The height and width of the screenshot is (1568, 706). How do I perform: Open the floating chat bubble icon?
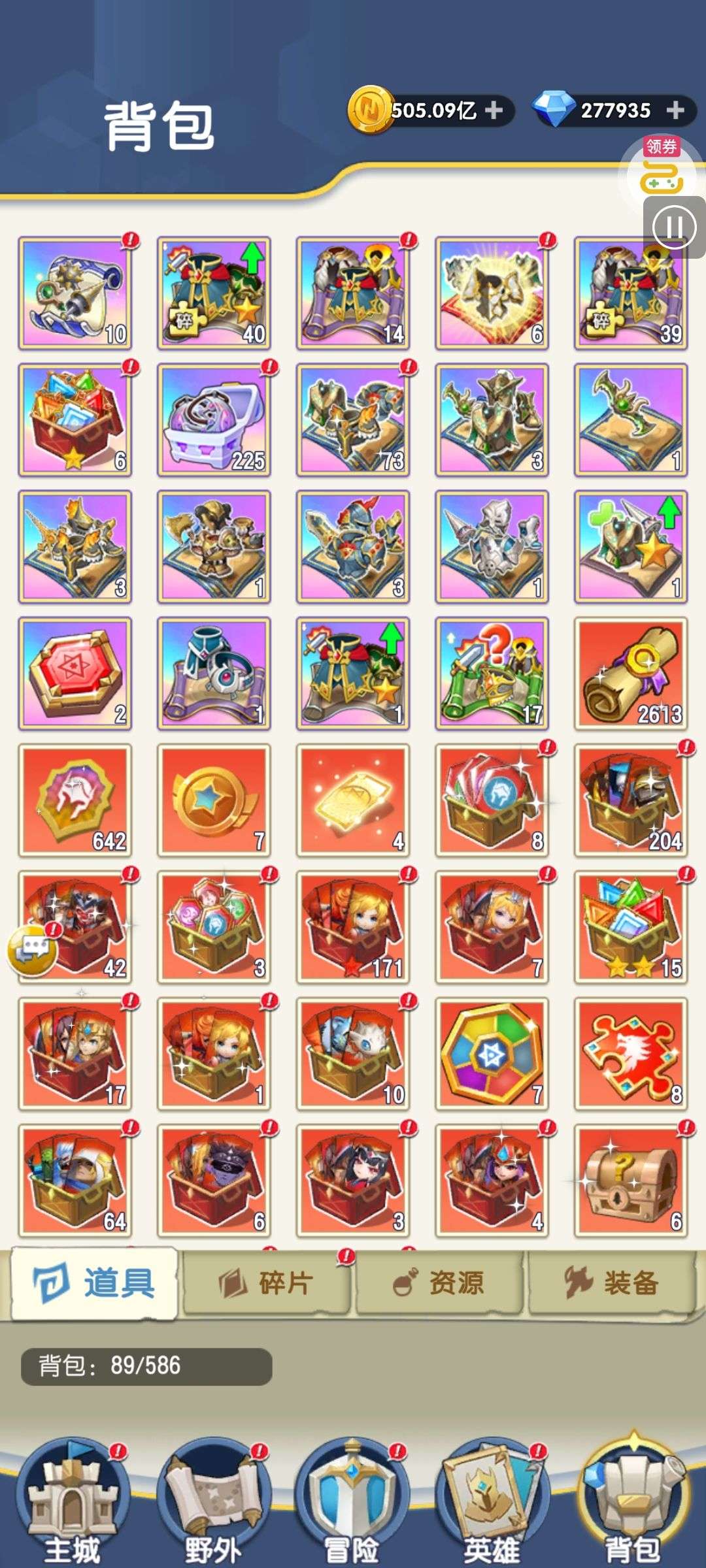tap(32, 949)
